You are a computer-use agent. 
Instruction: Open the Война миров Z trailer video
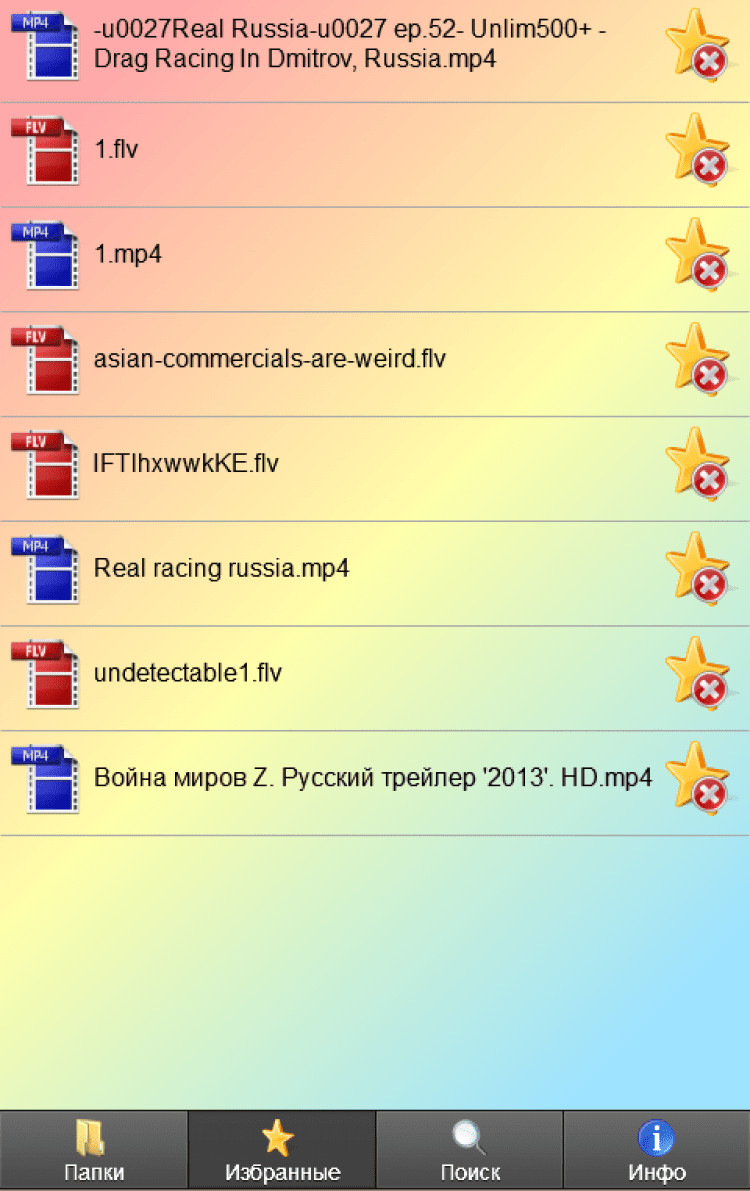pyautogui.click(x=372, y=777)
